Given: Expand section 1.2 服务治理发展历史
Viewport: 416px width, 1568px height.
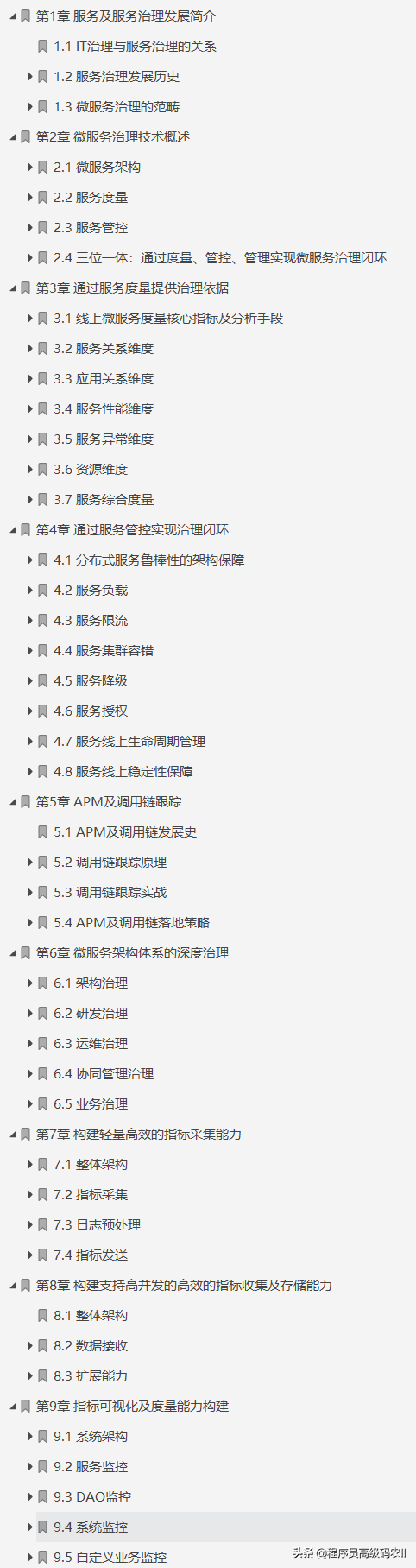Looking at the screenshot, I should tap(30, 77).
